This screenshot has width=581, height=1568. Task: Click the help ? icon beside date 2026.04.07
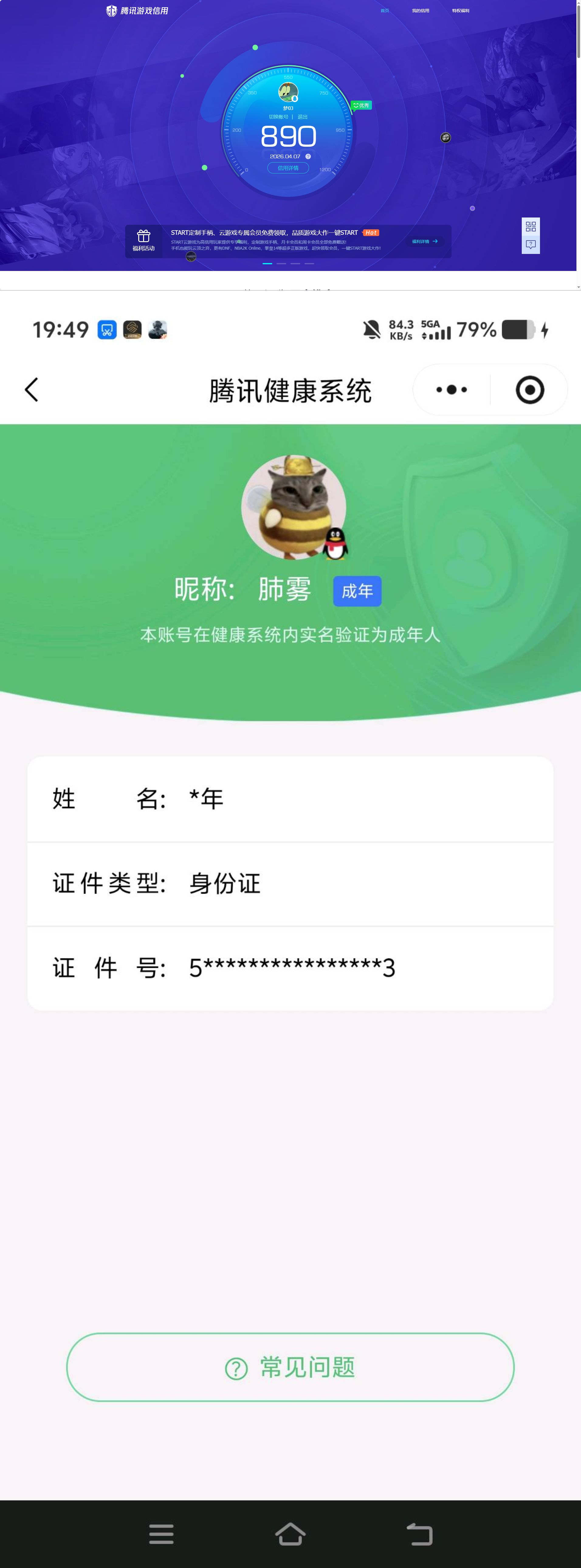pos(308,156)
